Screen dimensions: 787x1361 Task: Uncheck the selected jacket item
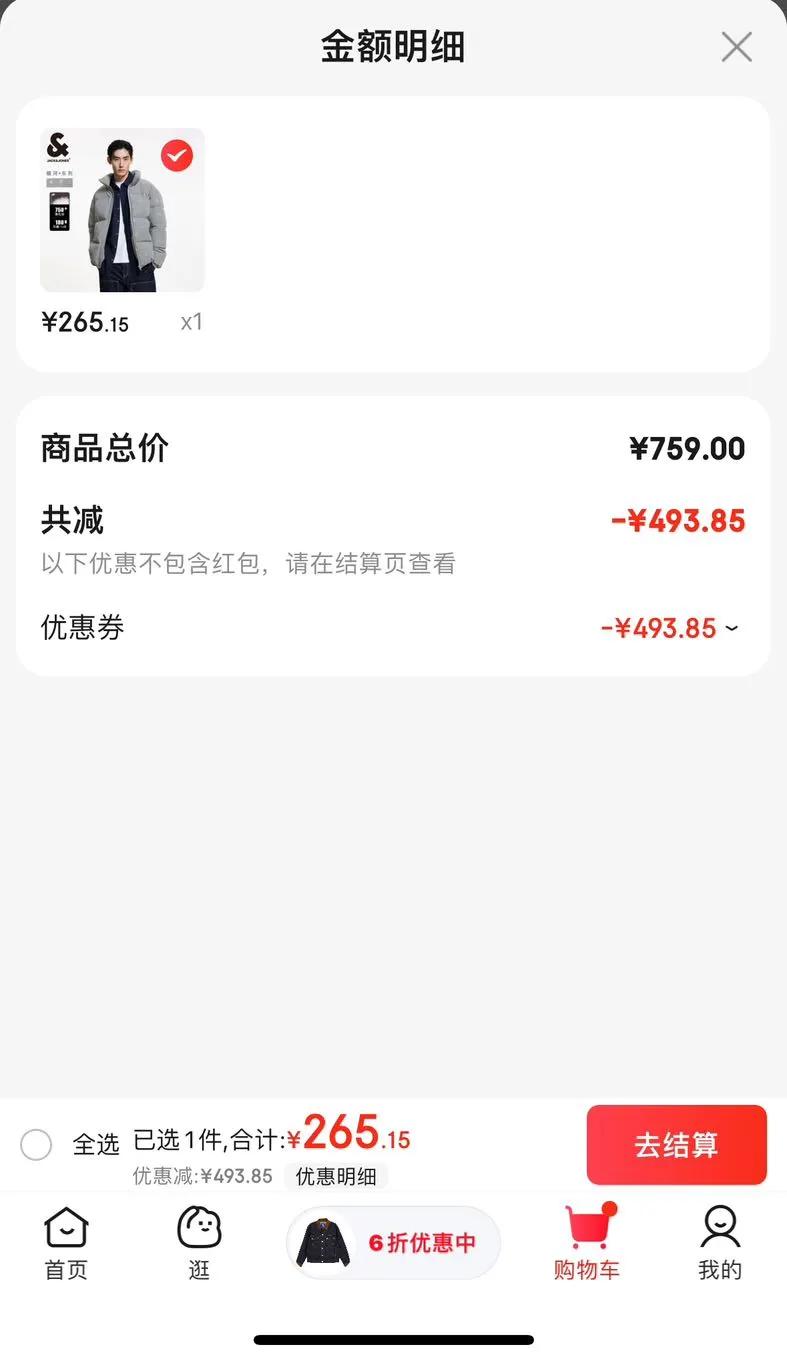pyautogui.click(x=177, y=156)
